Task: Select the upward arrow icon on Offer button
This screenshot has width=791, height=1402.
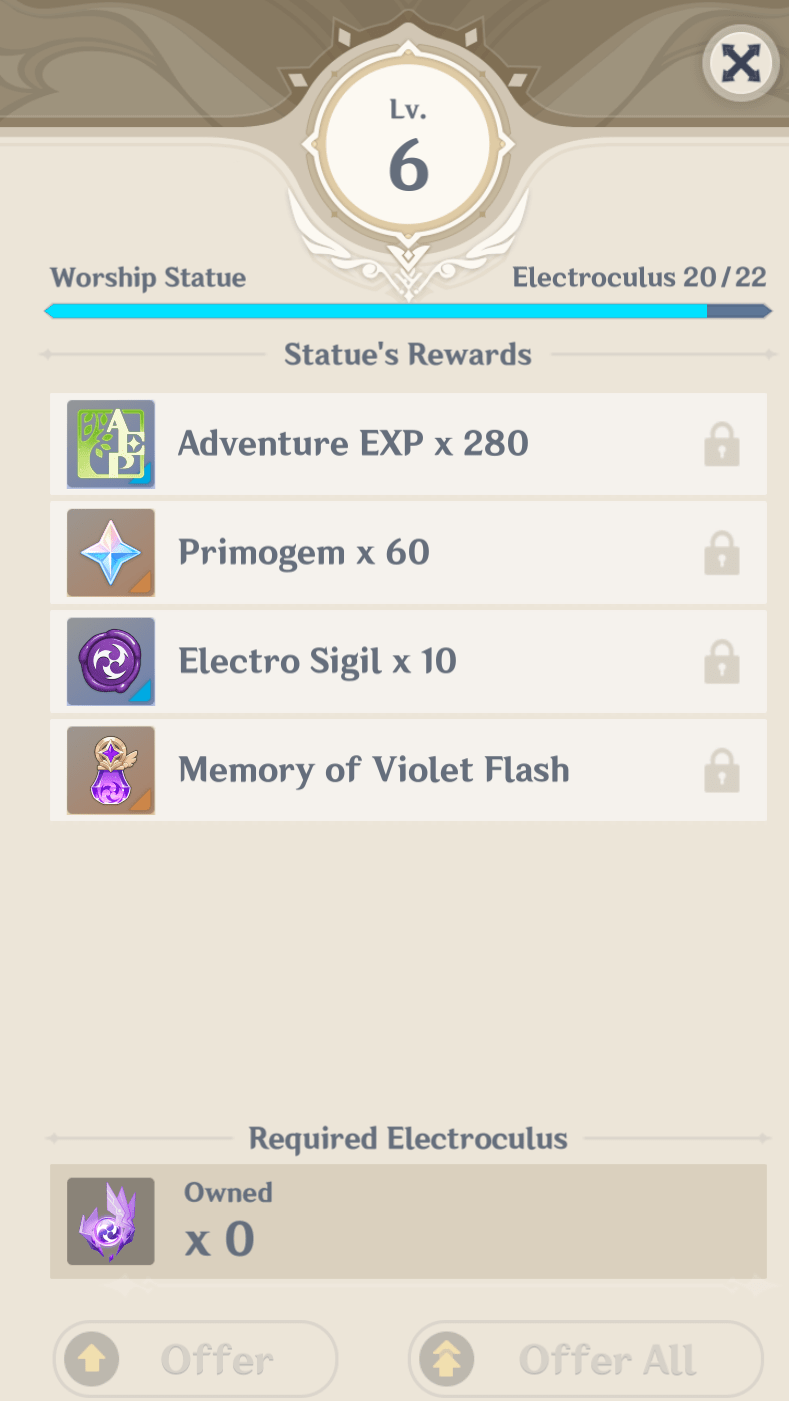Action: tap(90, 1359)
